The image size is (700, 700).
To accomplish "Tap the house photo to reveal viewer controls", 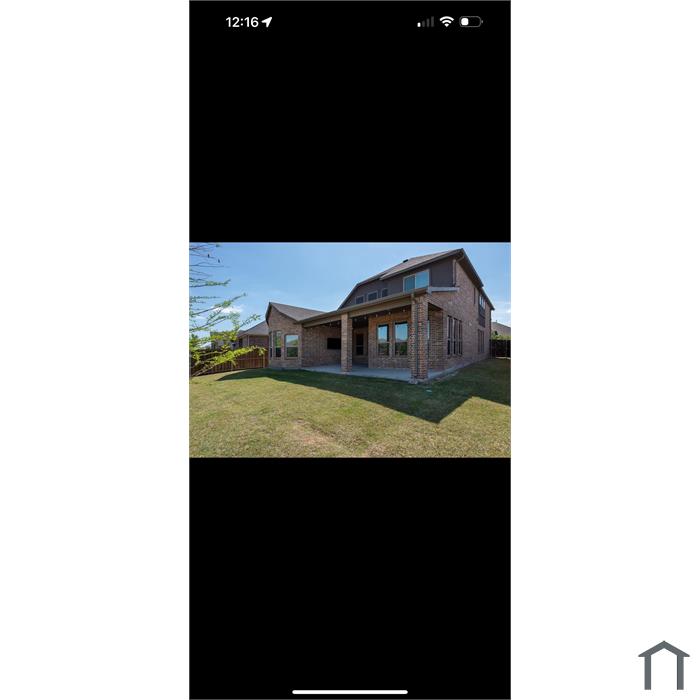I will [350, 350].
